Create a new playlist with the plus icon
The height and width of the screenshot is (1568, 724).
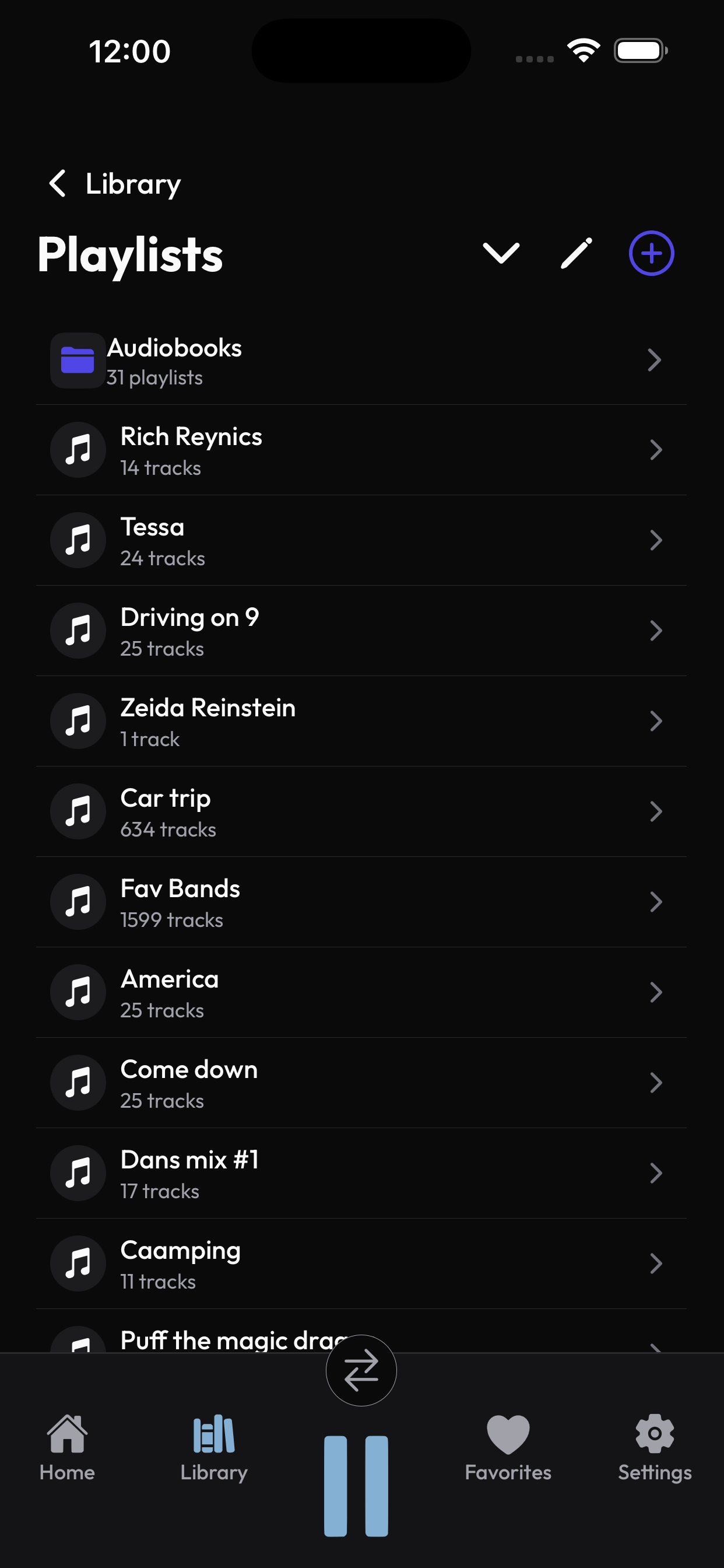point(651,254)
